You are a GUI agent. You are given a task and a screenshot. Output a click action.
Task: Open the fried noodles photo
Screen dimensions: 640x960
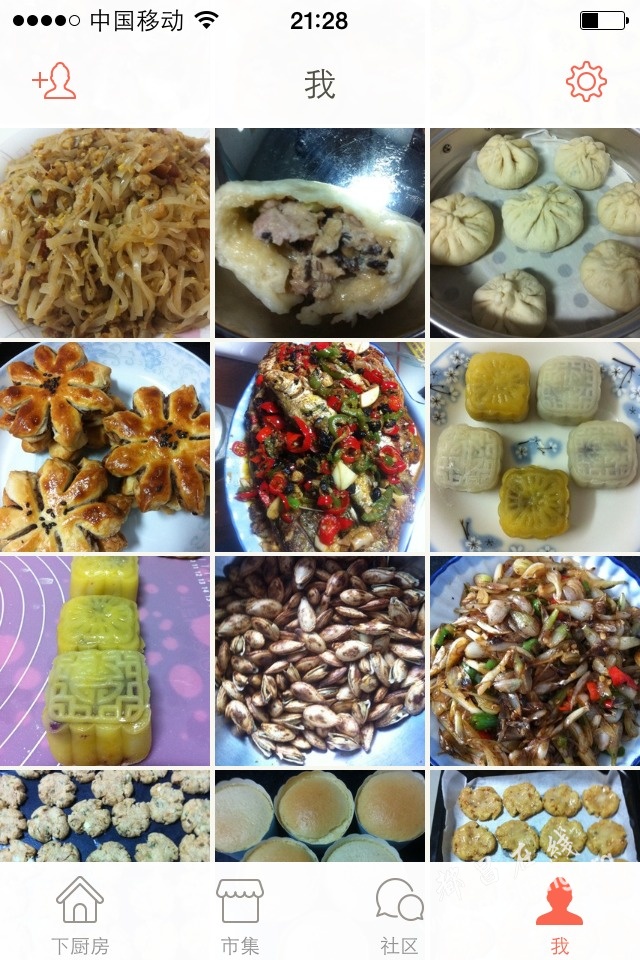pyautogui.click(x=105, y=232)
